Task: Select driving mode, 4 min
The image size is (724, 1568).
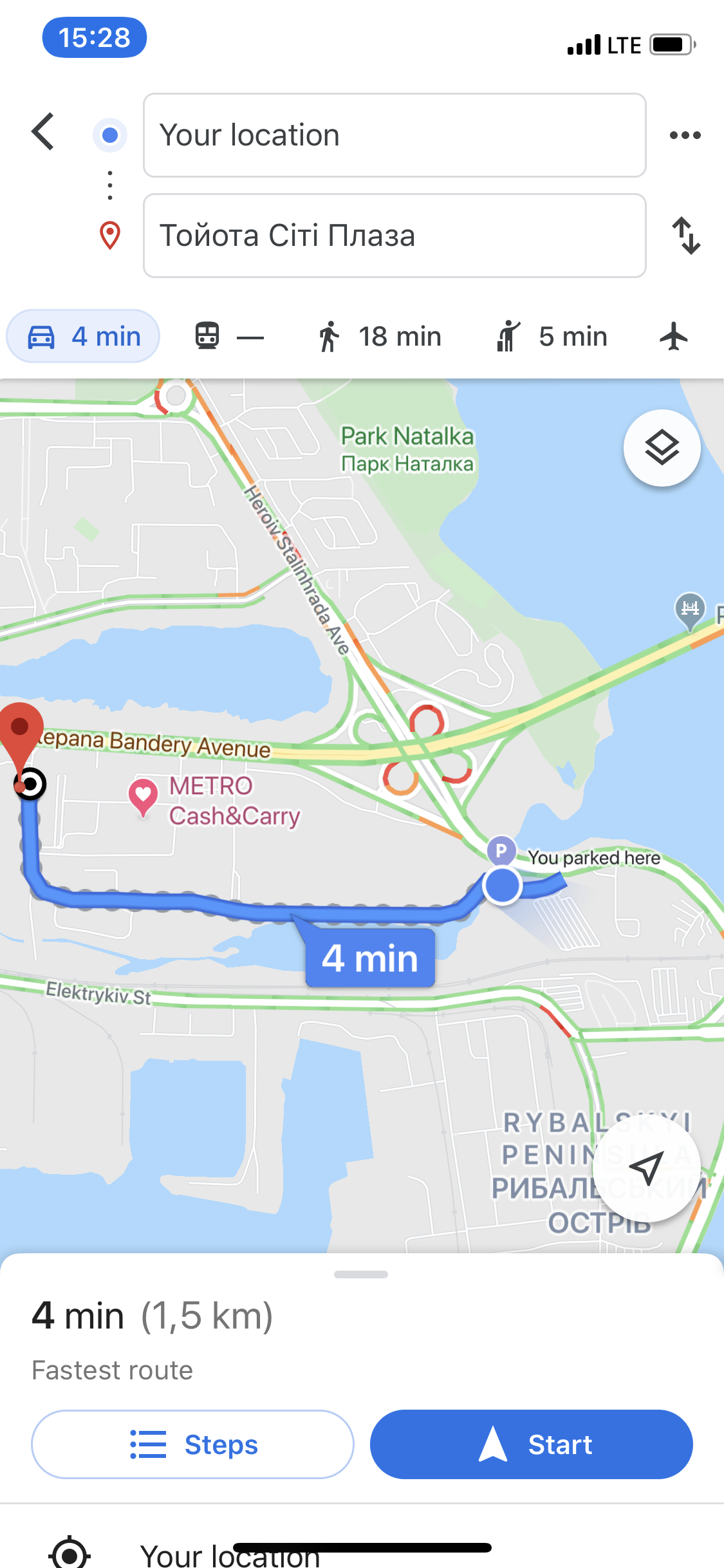Action: click(x=84, y=337)
